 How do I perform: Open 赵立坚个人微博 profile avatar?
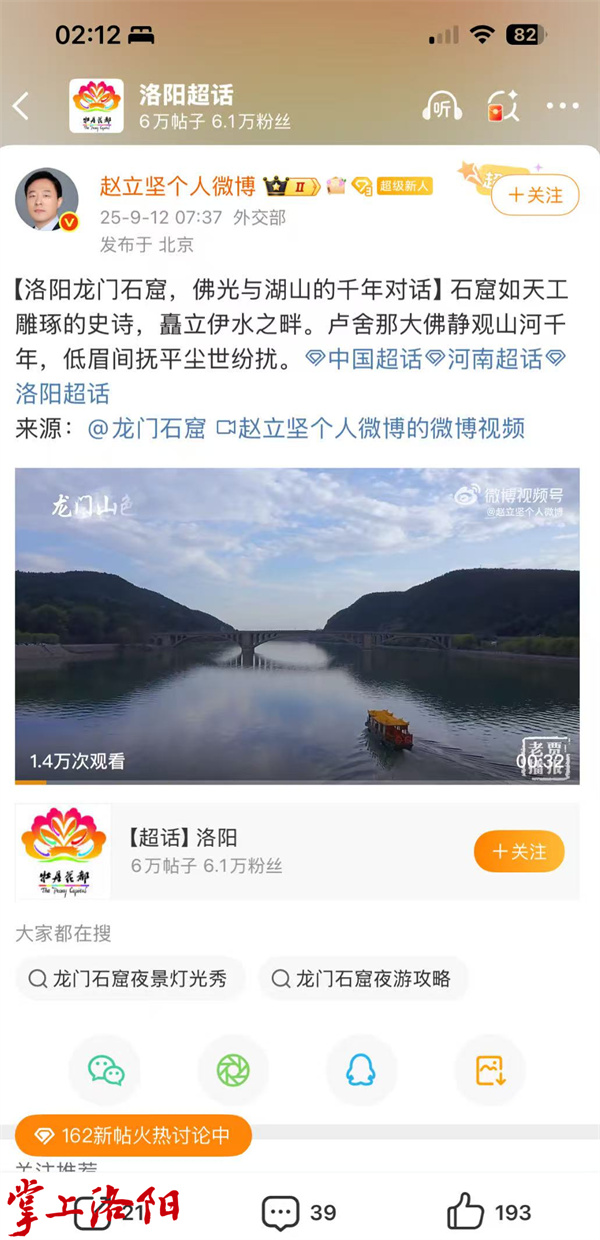click(x=46, y=199)
